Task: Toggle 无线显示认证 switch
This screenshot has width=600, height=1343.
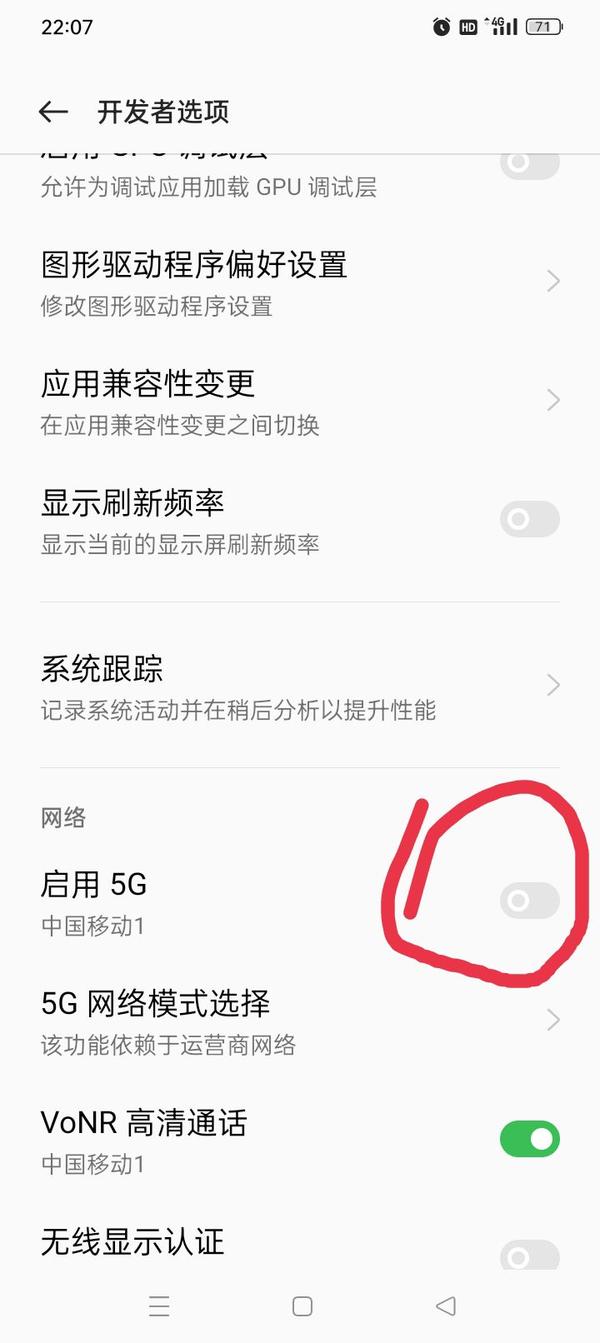Action: pos(529,1255)
